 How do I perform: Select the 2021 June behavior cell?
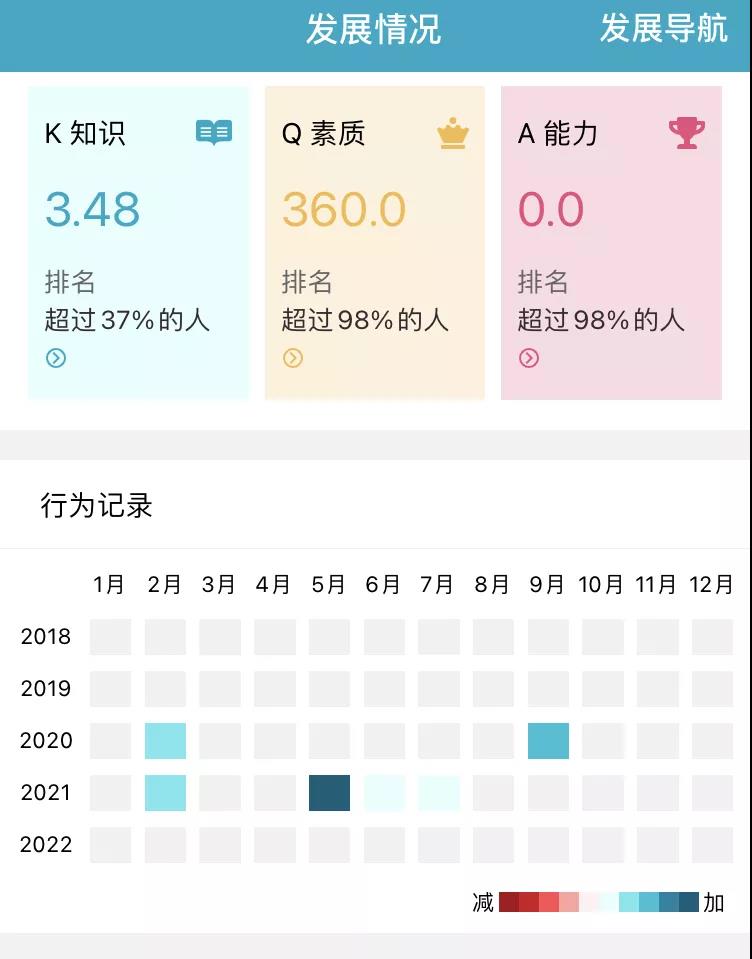tap(384, 793)
